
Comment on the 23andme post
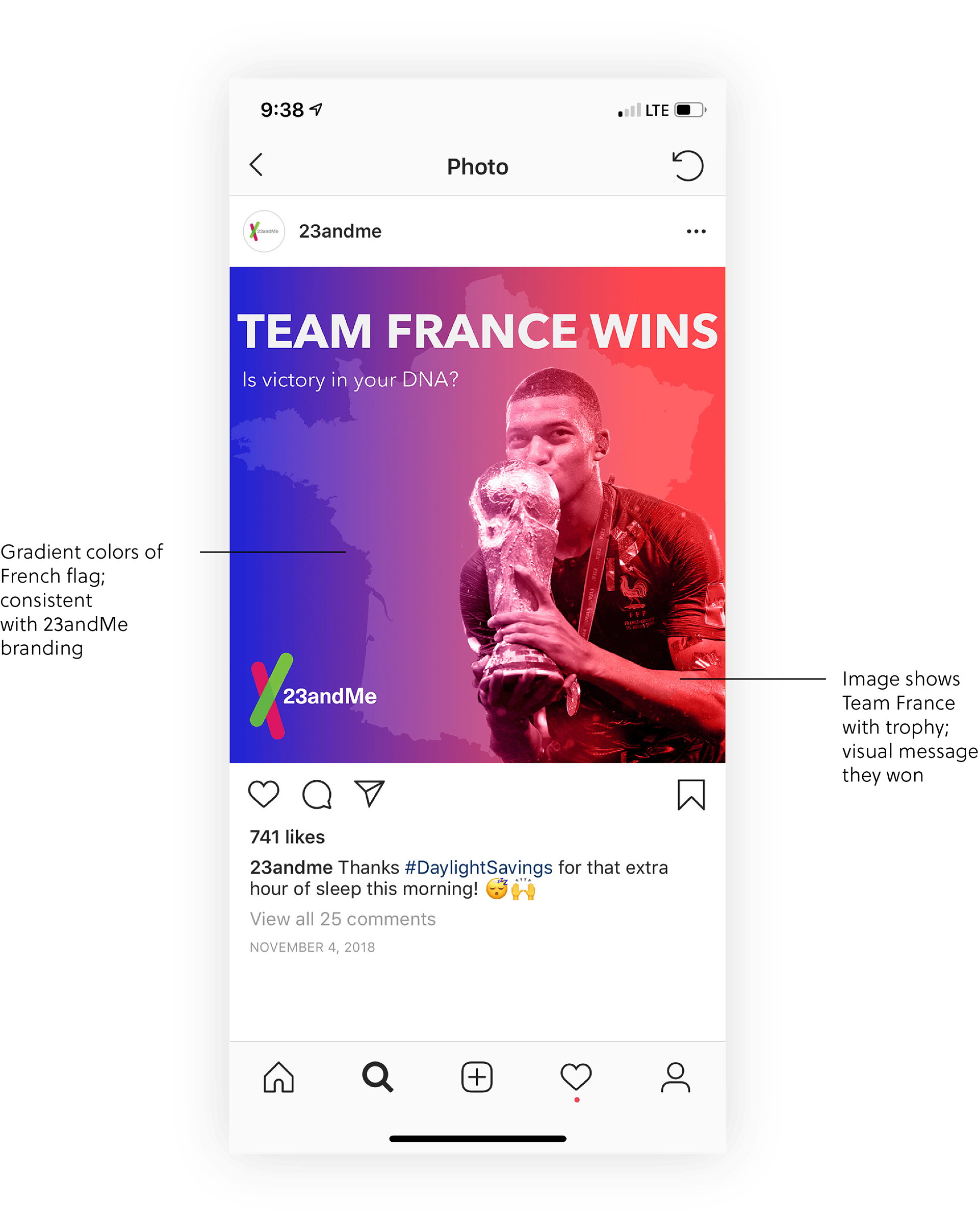(x=317, y=794)
